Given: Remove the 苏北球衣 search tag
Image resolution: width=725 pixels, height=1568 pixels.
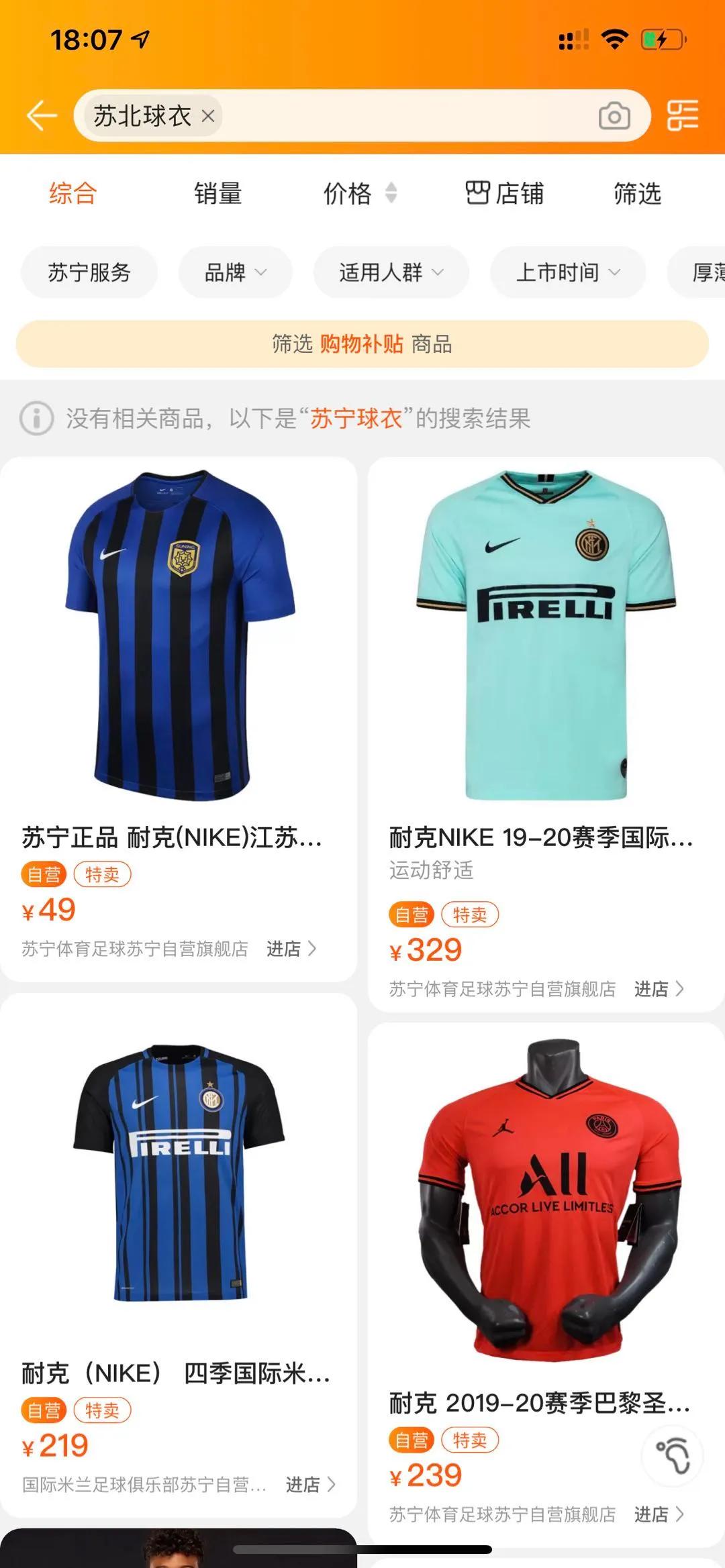Looking at the screenshot, I should tap(208, 116).
